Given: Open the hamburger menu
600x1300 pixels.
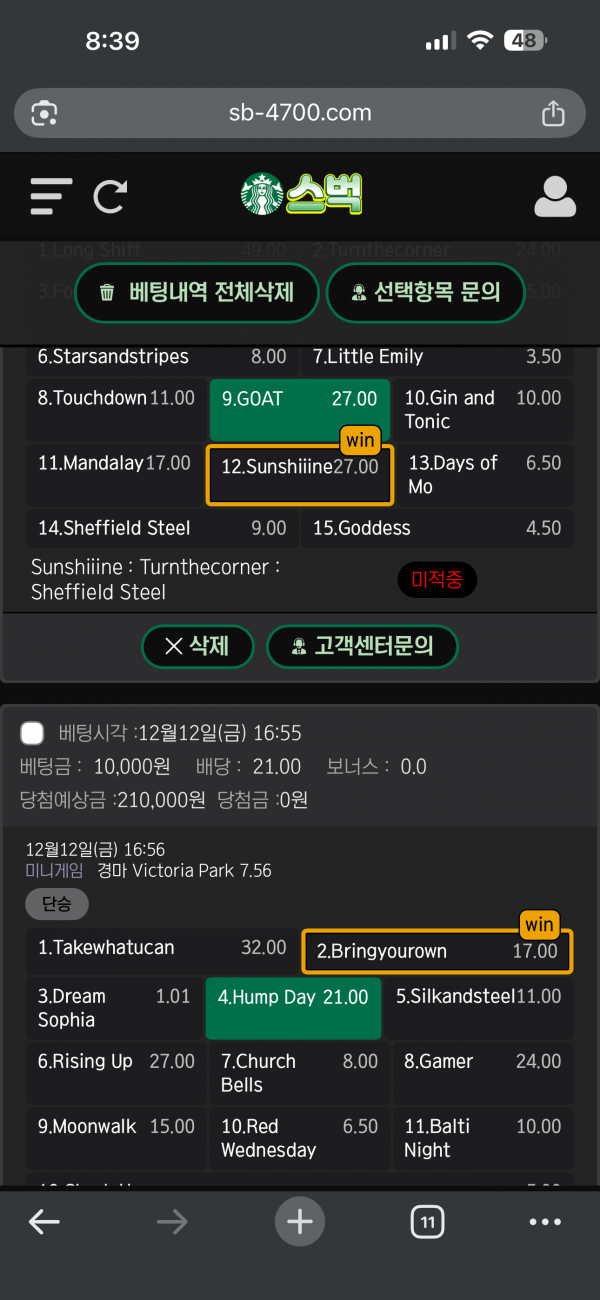Looking at the screenshot, I should (51, 196).
